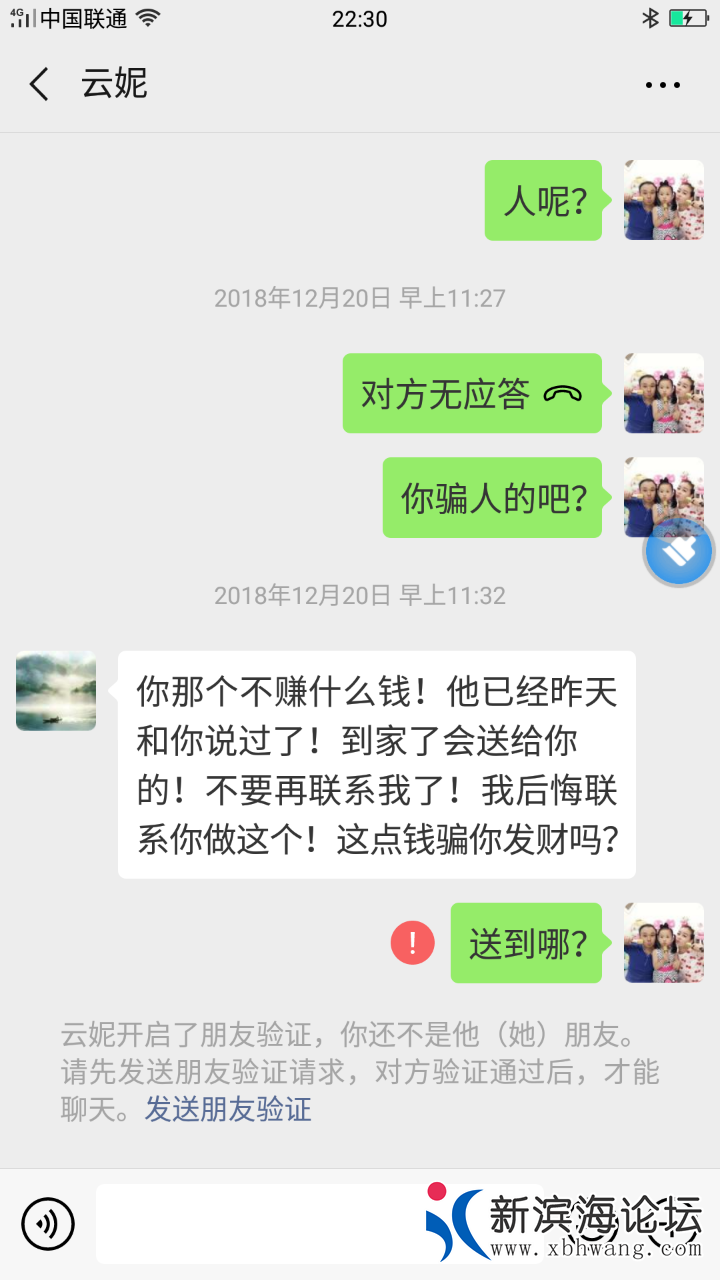Go back from the 云妮 chat
720x1280 pixels.
coord(40,84)
